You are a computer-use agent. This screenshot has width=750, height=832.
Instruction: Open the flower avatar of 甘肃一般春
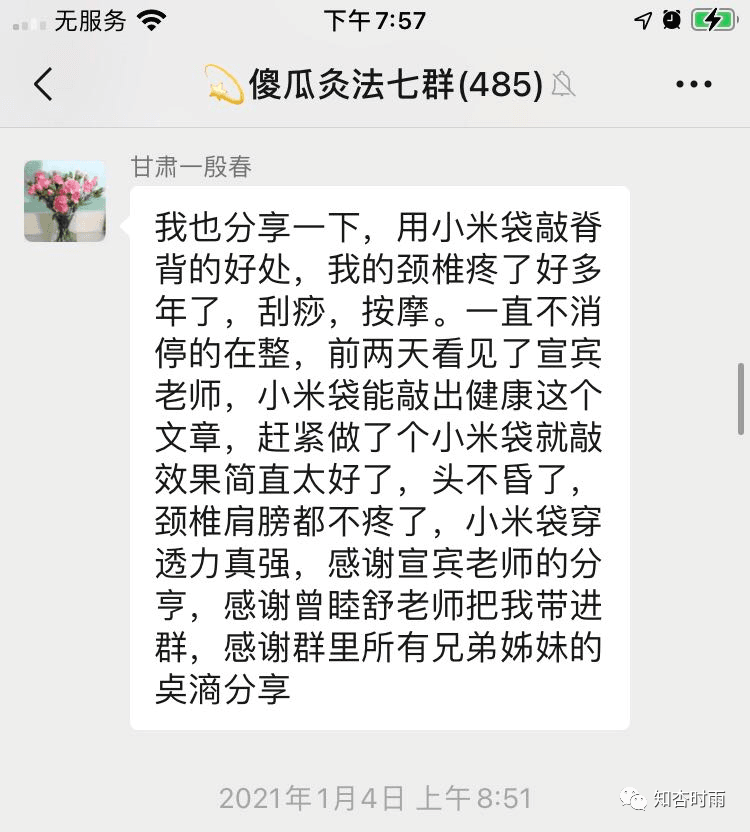[x=64, y=201]
